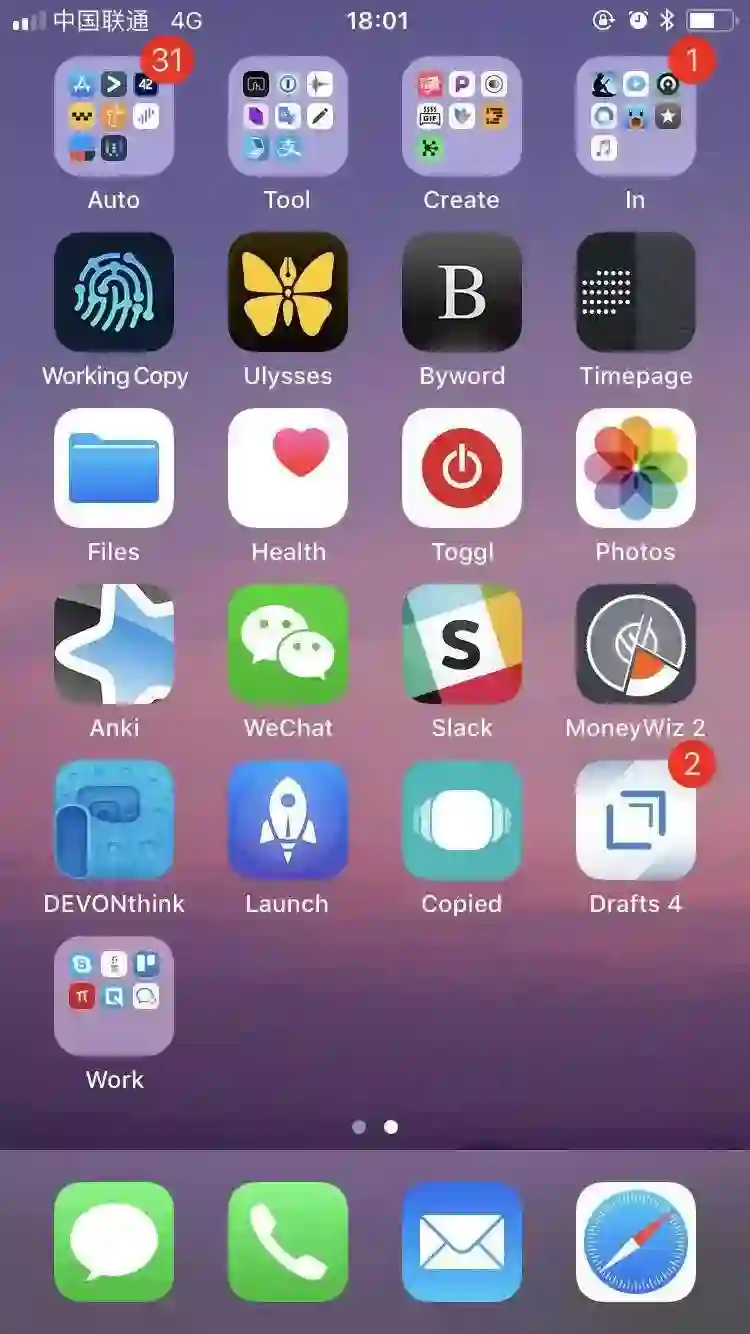This screenshot has height=1334, width=750.
Task: Open the Mail app in the dock
Action: point(462,1241)
